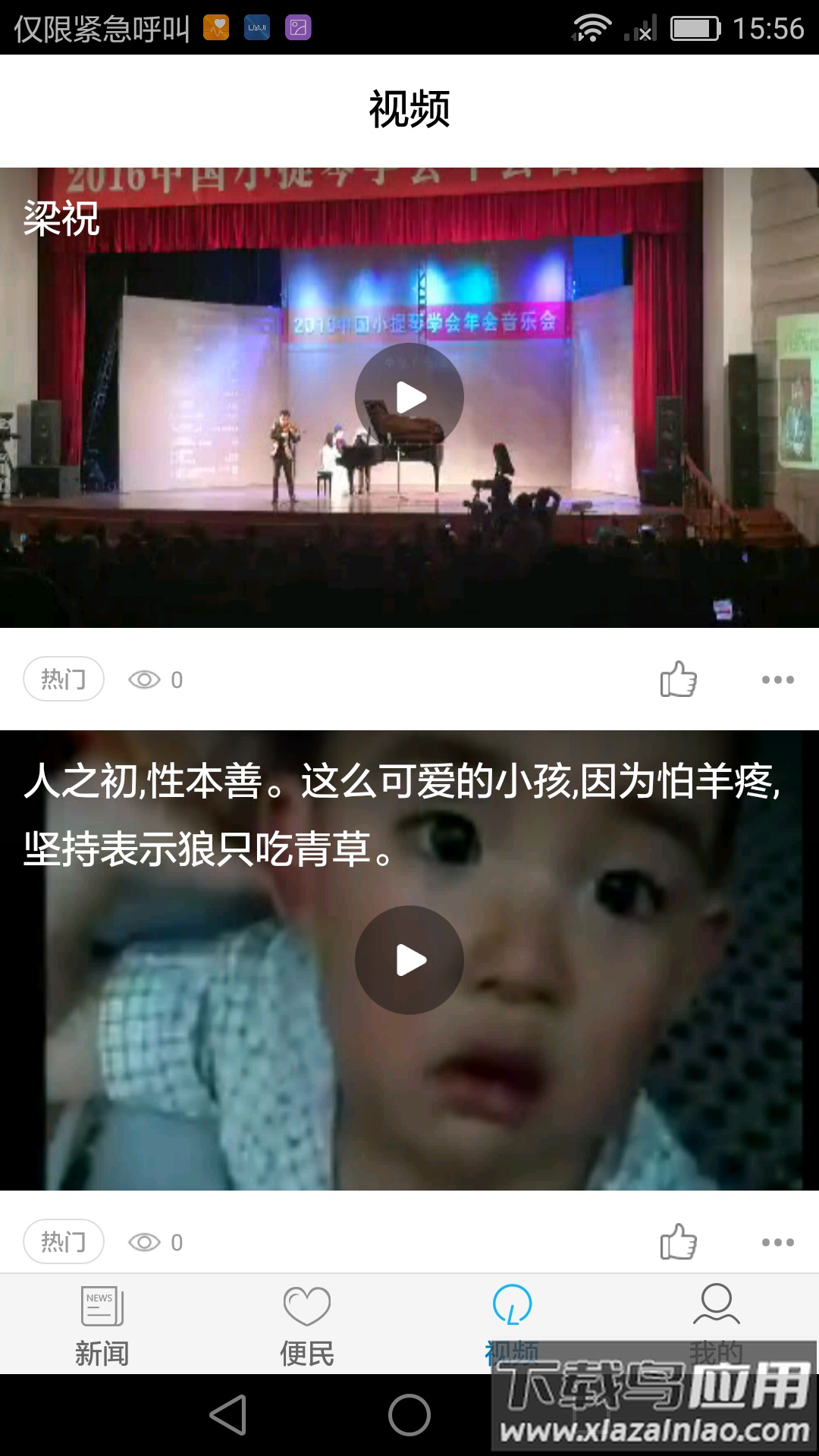
Task: Open more options under the child video
Action: [x=777, y=1242]
